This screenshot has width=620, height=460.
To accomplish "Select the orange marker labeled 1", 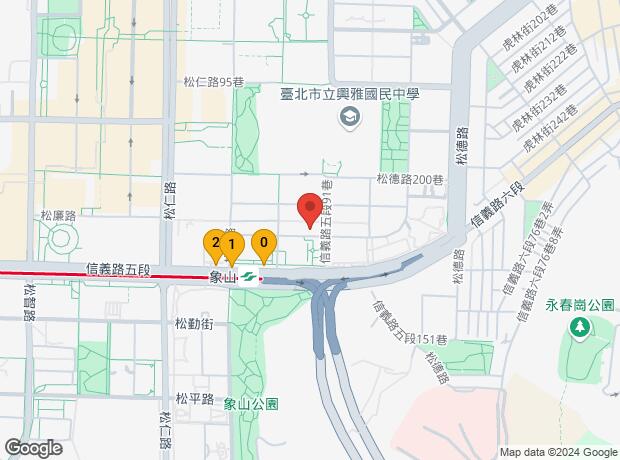I will pyautogui.click(x=231, y=246).
